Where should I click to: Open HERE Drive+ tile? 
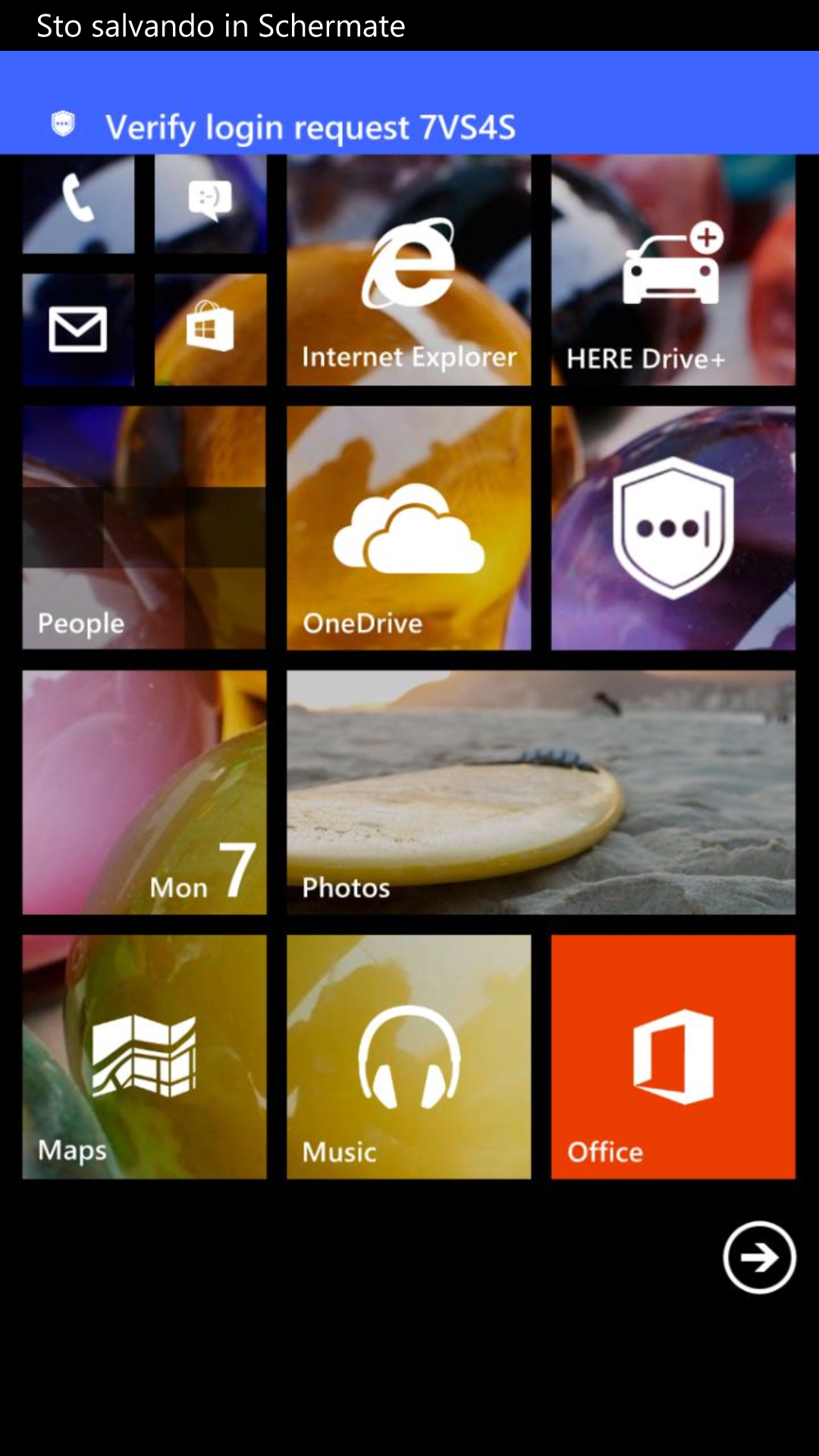point(673,270)
